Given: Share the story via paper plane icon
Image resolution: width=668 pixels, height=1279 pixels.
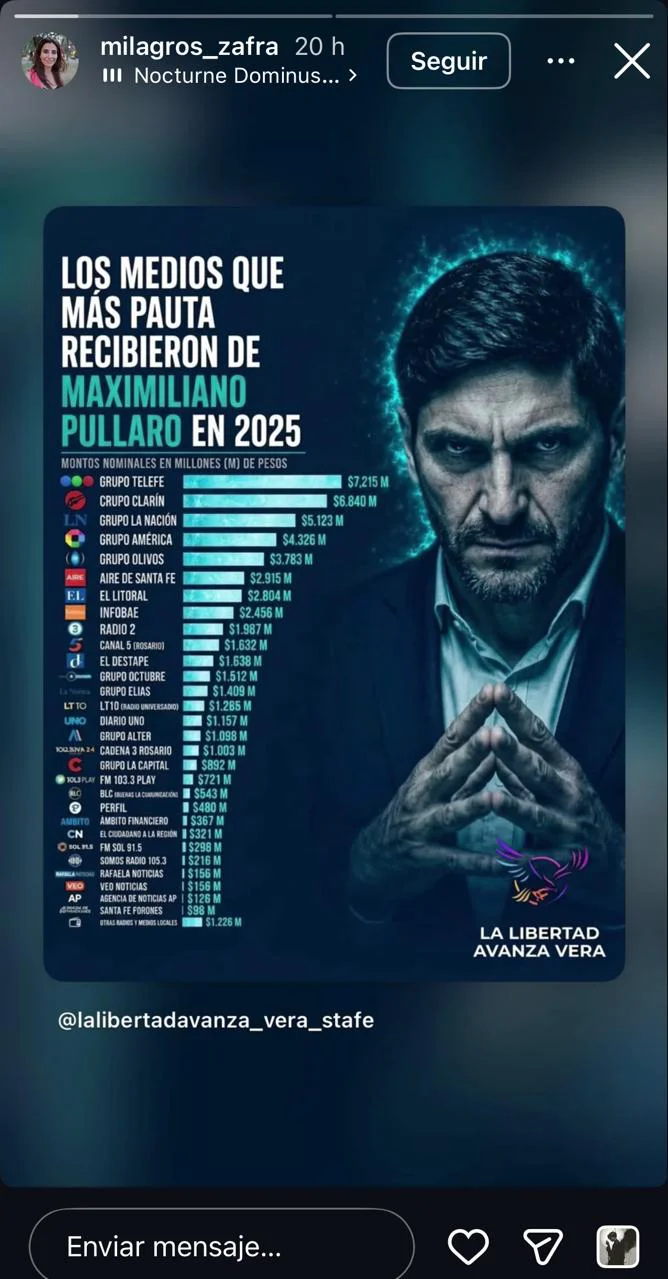Looking at the screenshot, I should point(543,1246).
